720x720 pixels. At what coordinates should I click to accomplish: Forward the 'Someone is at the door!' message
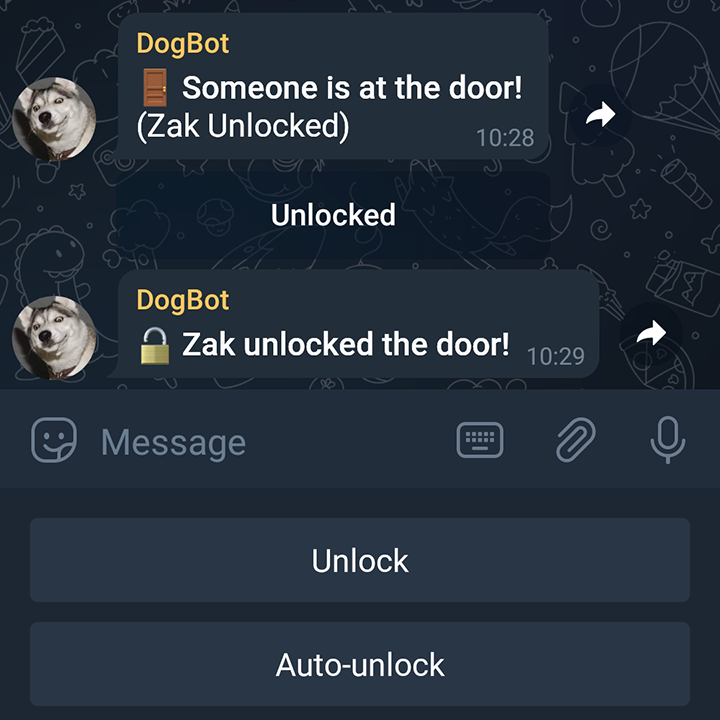600,116
